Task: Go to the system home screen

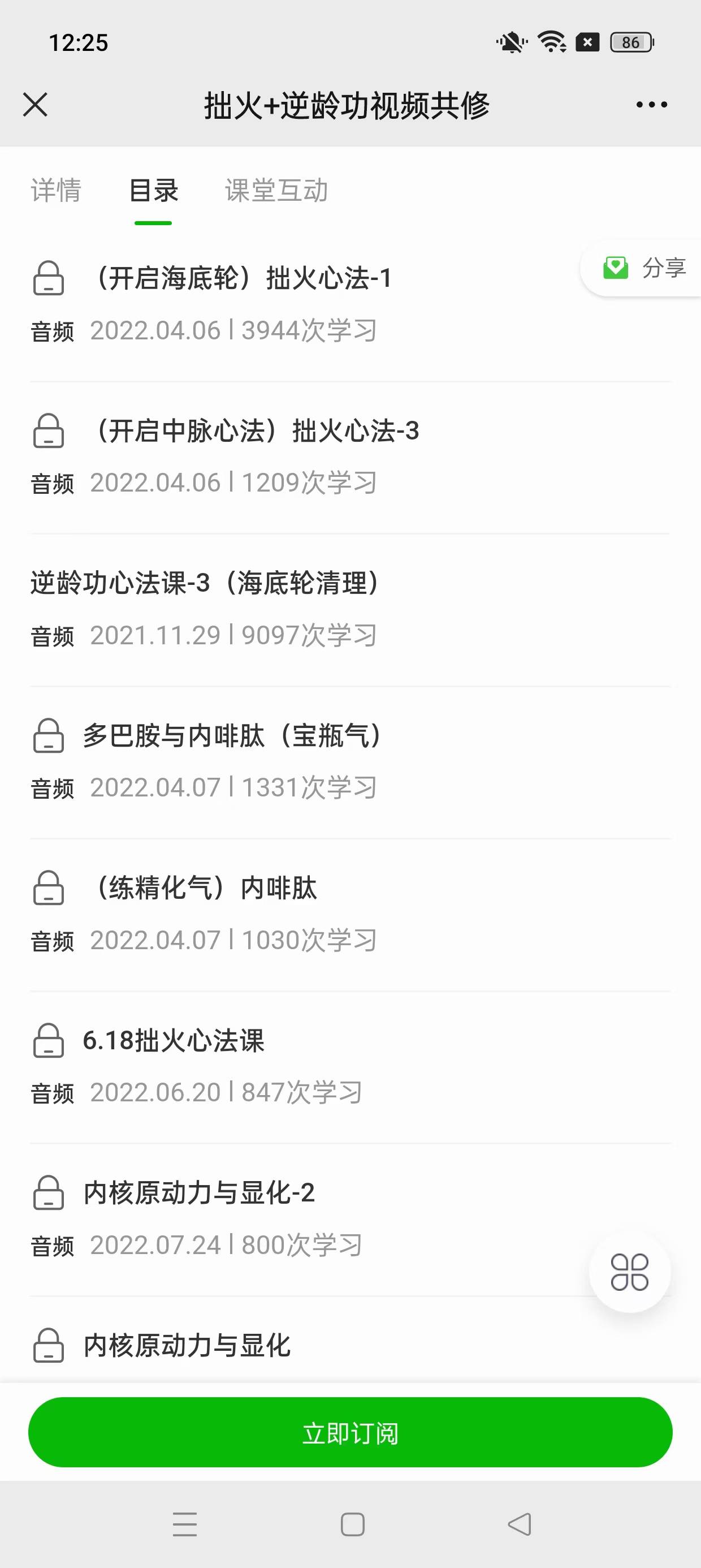Action: point(352,1524)
